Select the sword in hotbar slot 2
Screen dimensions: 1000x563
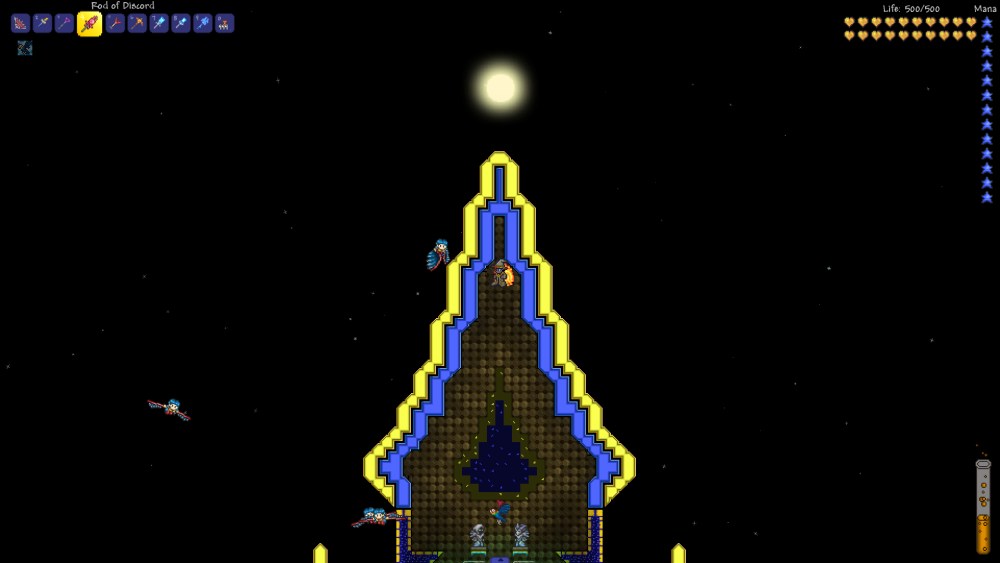tap(42, 23)
